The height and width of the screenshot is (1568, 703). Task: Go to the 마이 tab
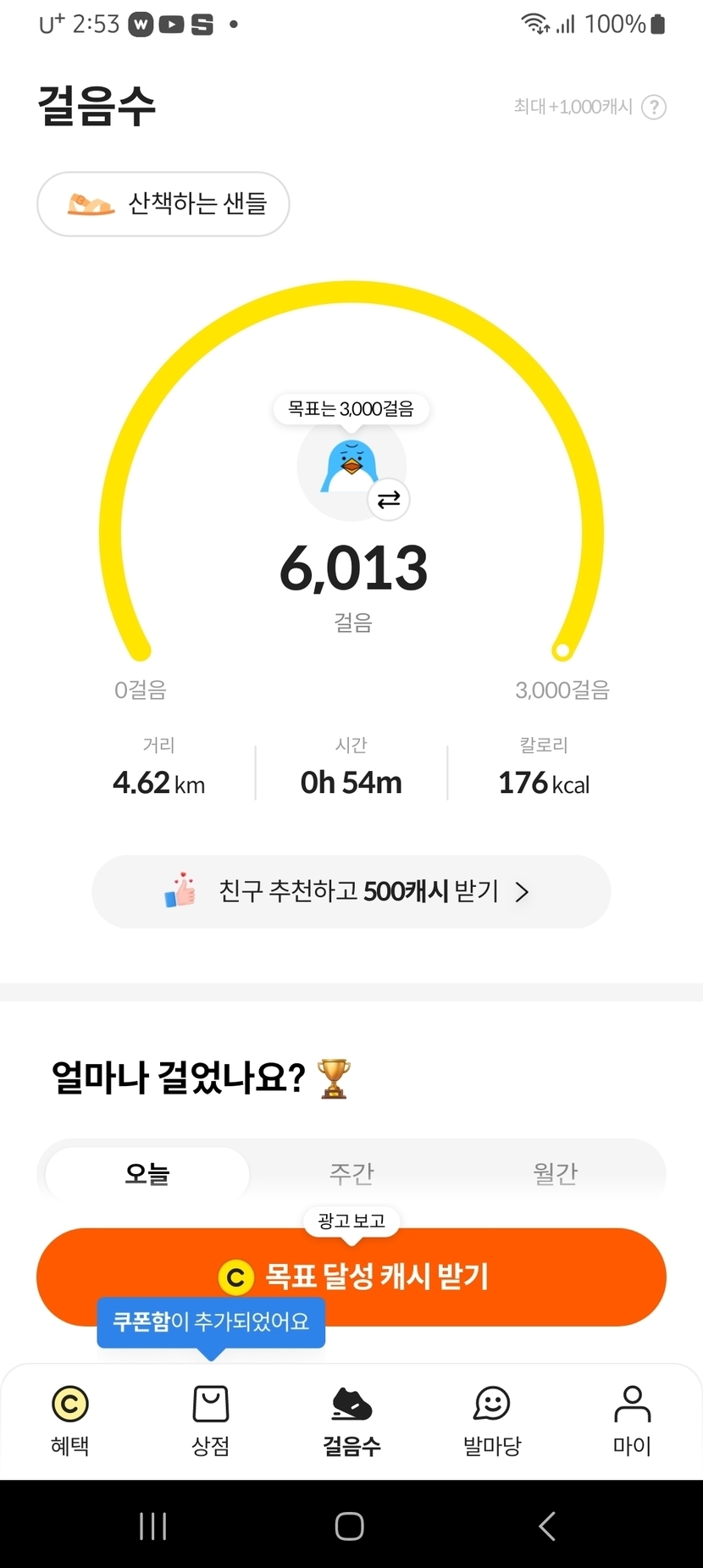632,1419
